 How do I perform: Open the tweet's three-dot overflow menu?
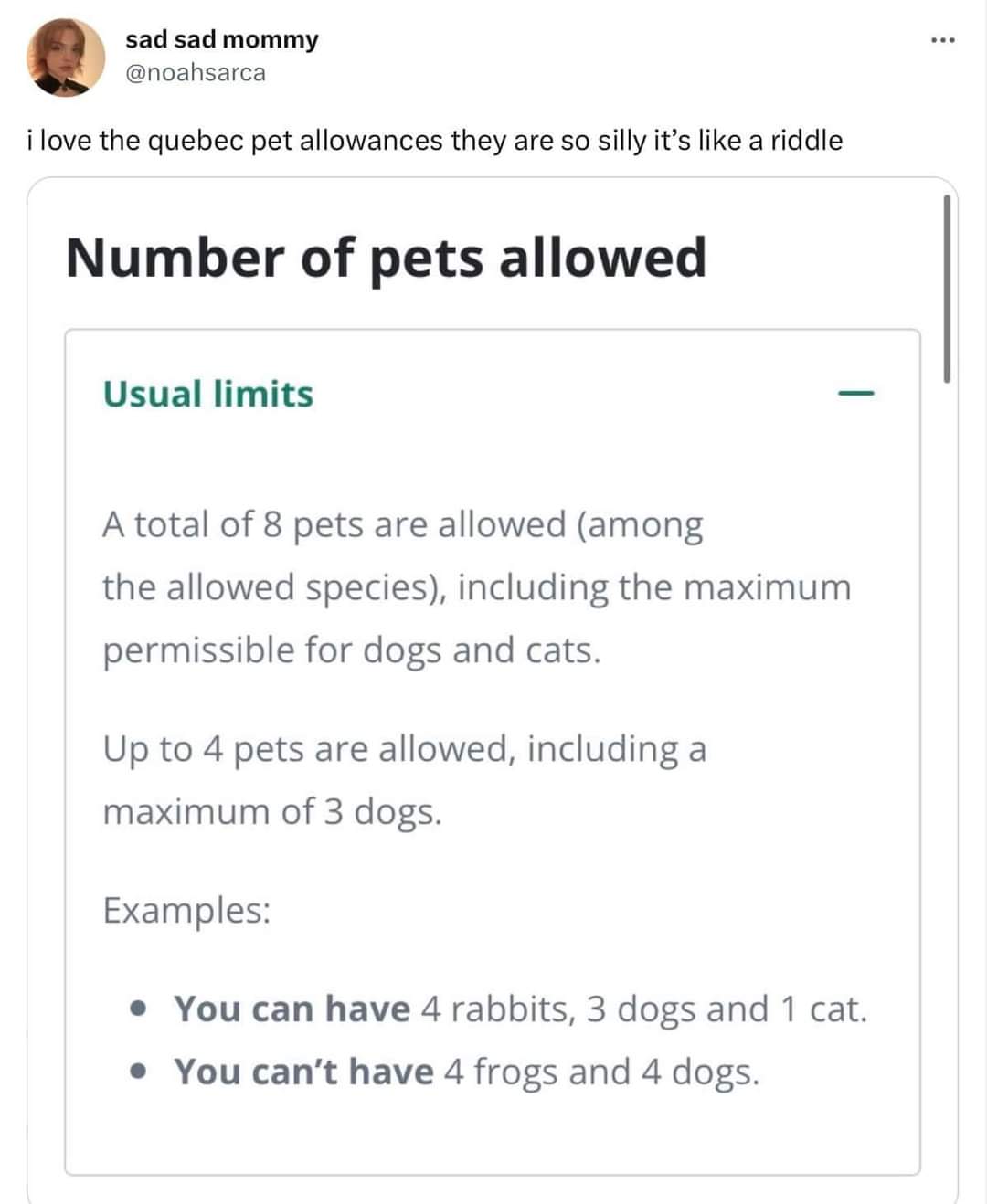[x=942, y=41]
